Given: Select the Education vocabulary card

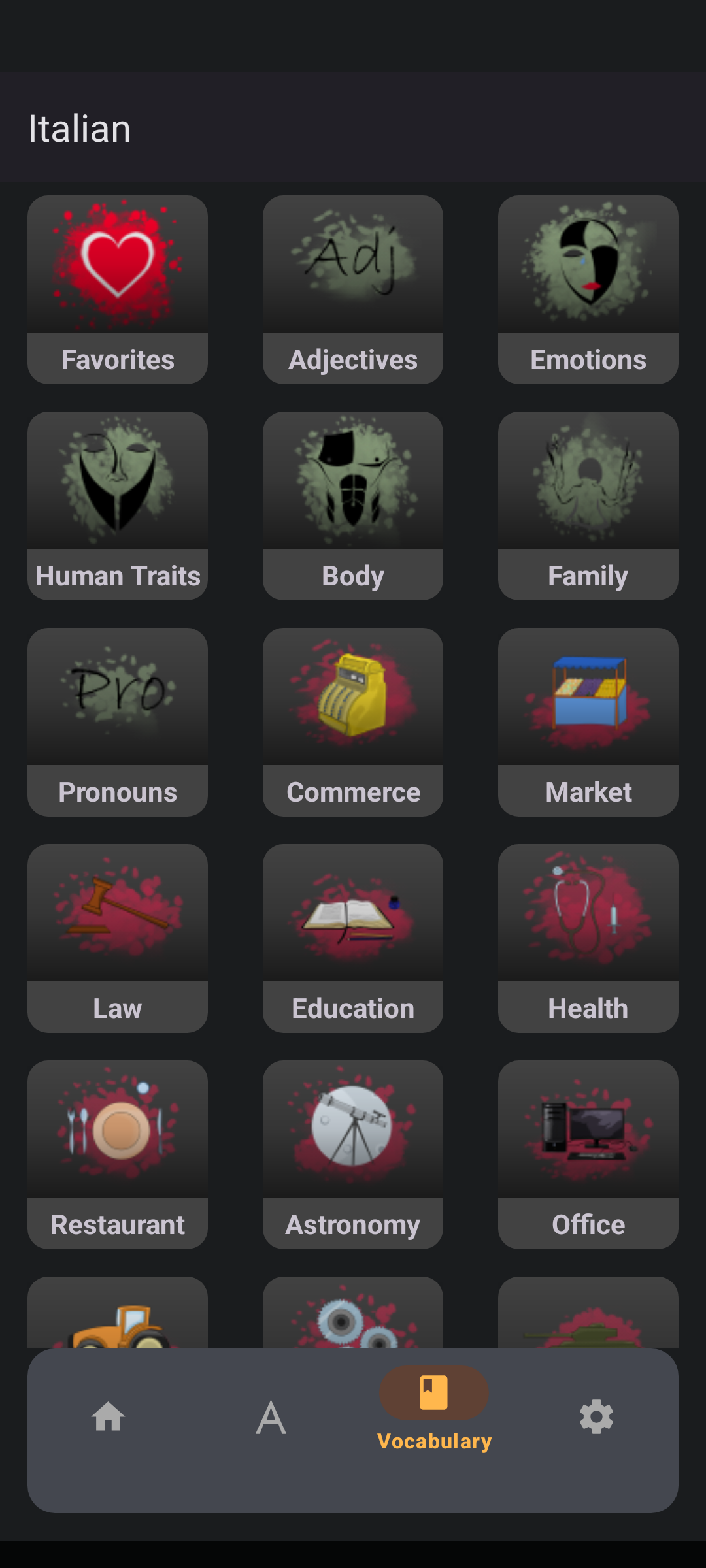Looking at the screenshot, I should [353, 938].
